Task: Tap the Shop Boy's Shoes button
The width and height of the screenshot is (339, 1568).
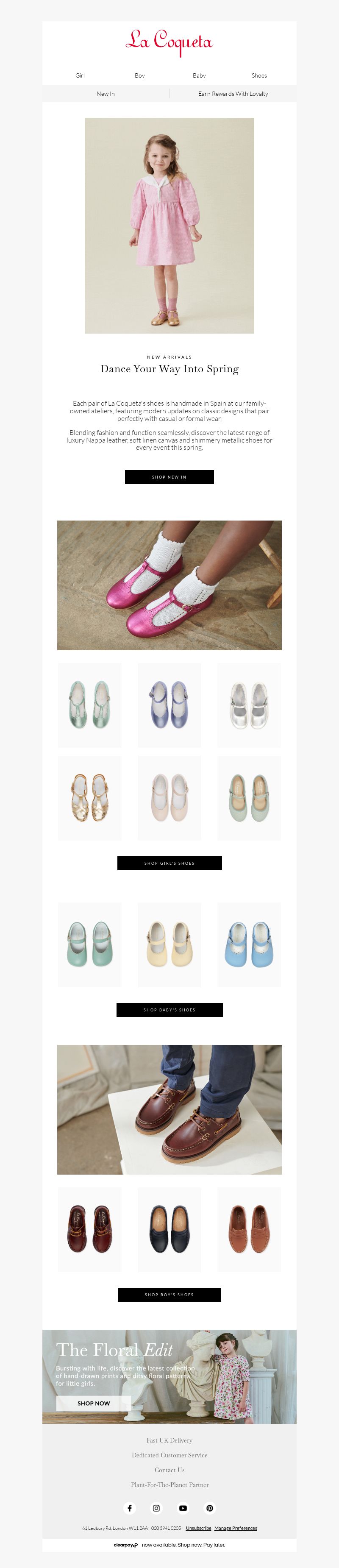Action: (169, 1295)
